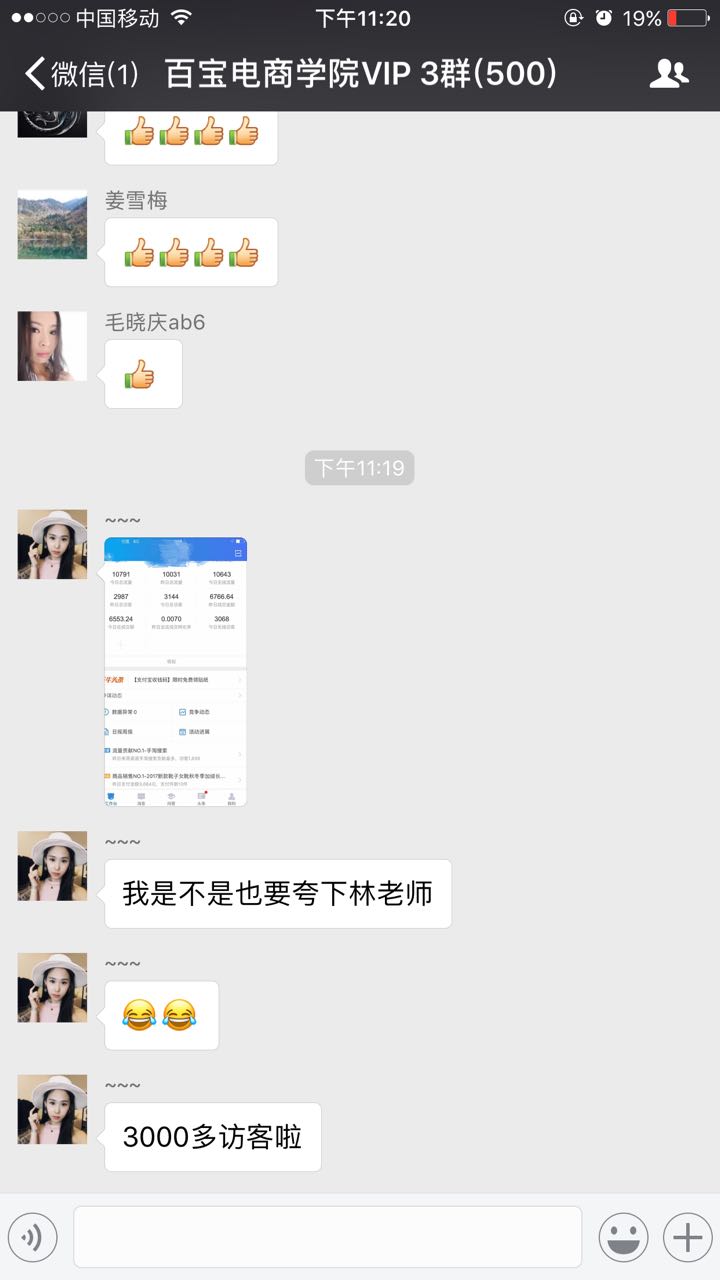Viewport: 720px width, 1280px height.
Task: Go back to the WeChat chat list
Action: (80, 74)
